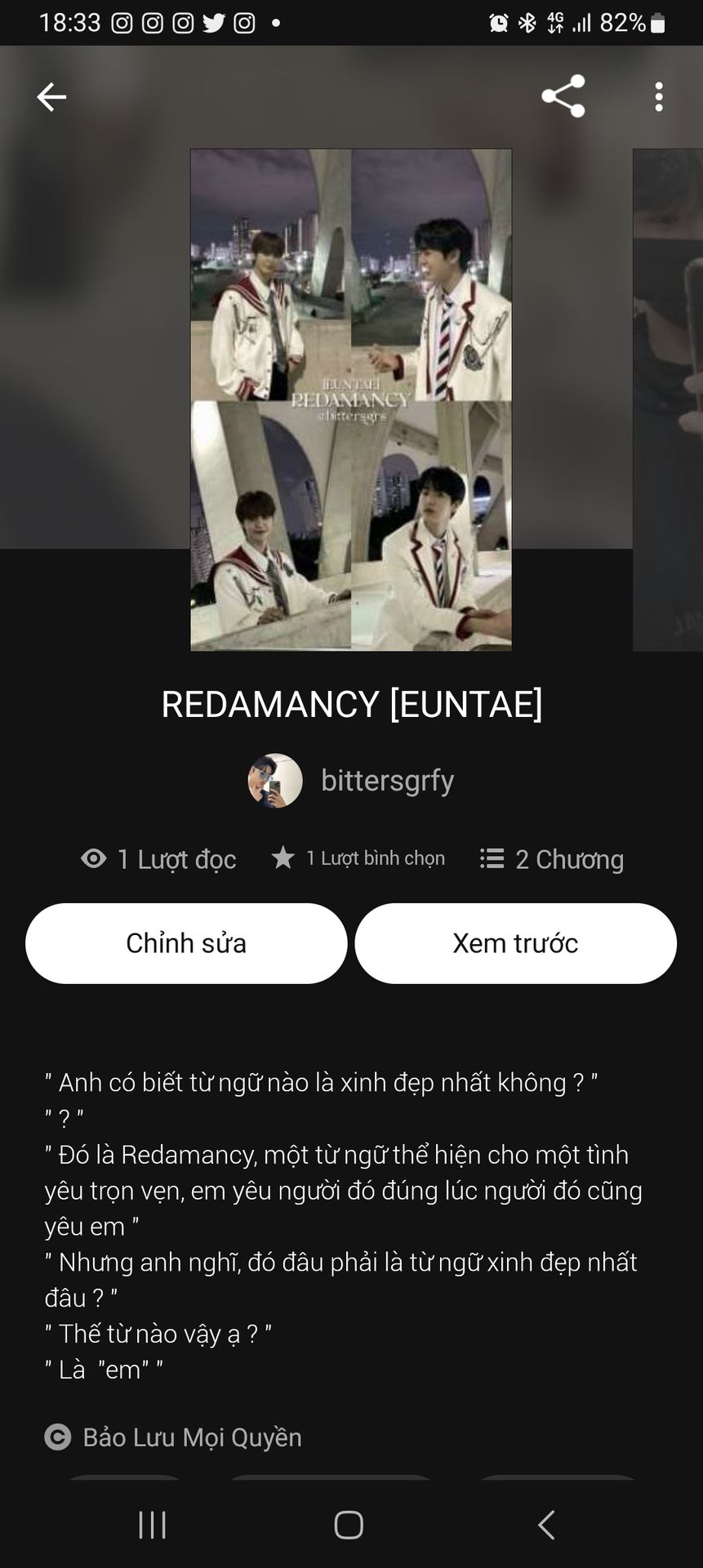
Task: Tap the Xem trước button
Action: (x=515, y=943)
